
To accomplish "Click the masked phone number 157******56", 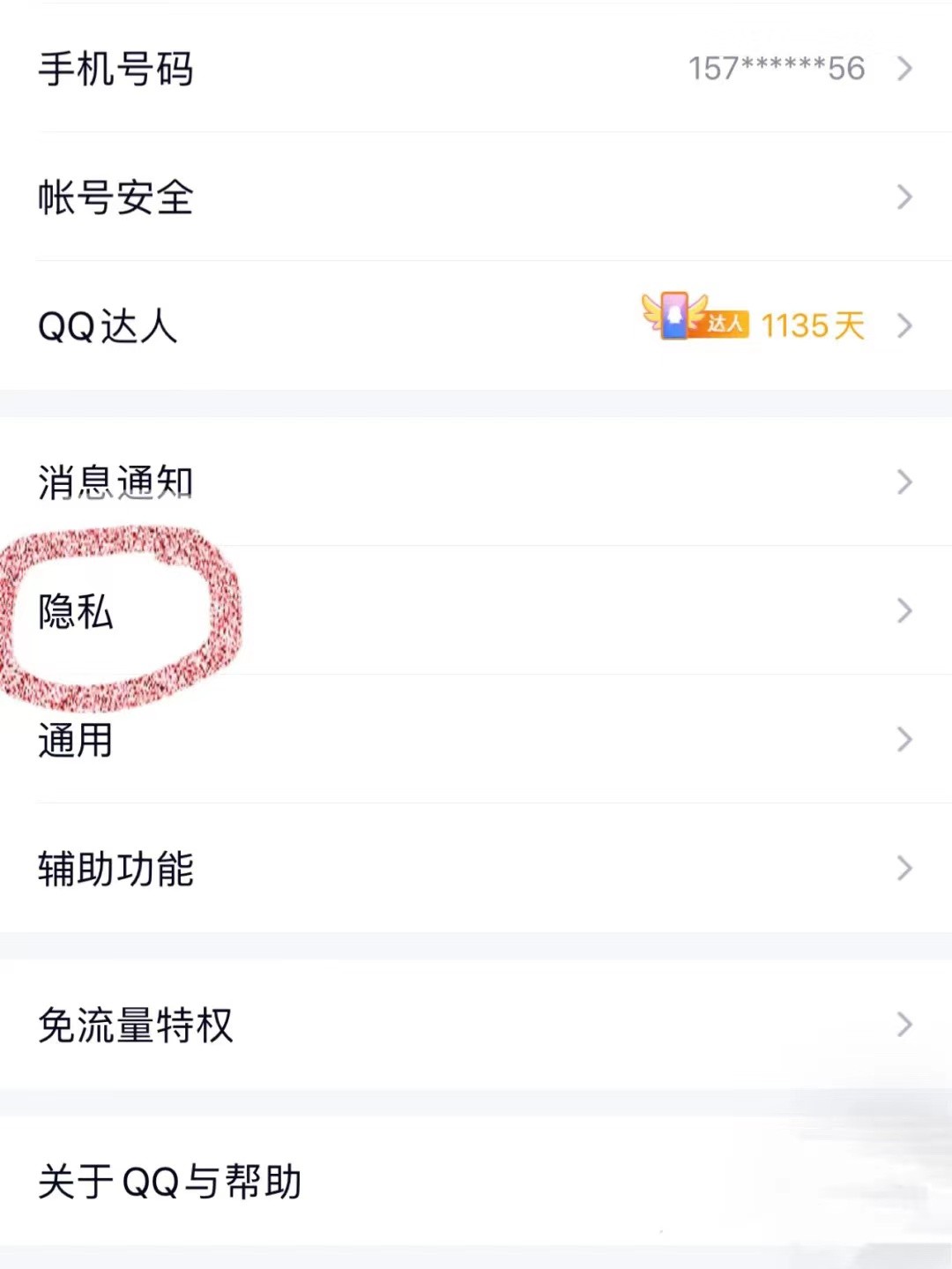I will [777, 69].
